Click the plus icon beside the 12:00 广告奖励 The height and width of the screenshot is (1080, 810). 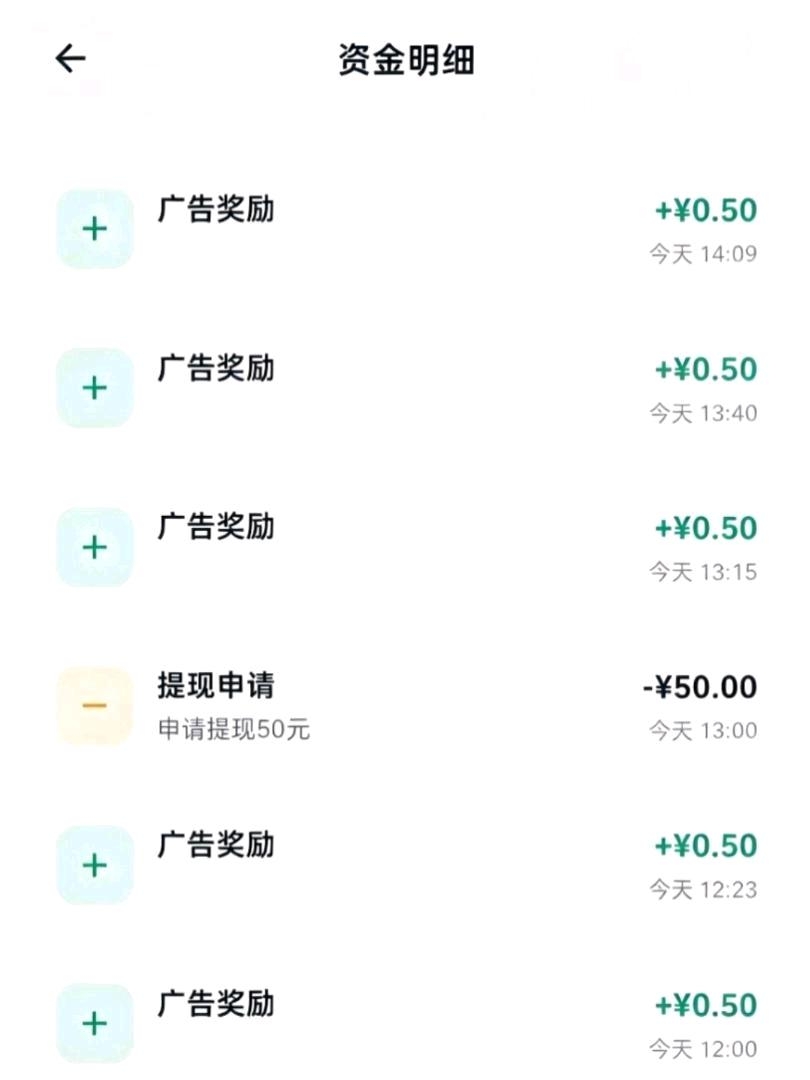[94, 1023]
